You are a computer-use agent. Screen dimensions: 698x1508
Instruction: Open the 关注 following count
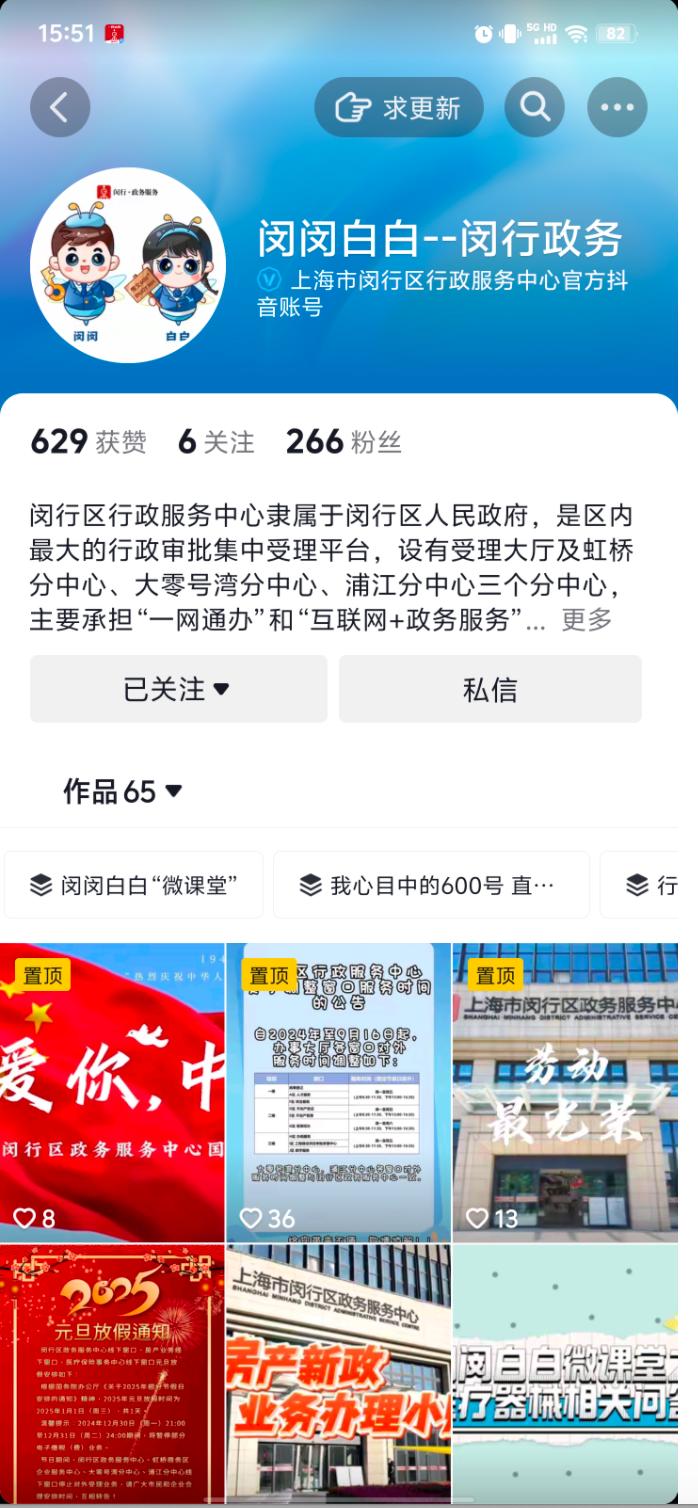[x=216, y=441]
